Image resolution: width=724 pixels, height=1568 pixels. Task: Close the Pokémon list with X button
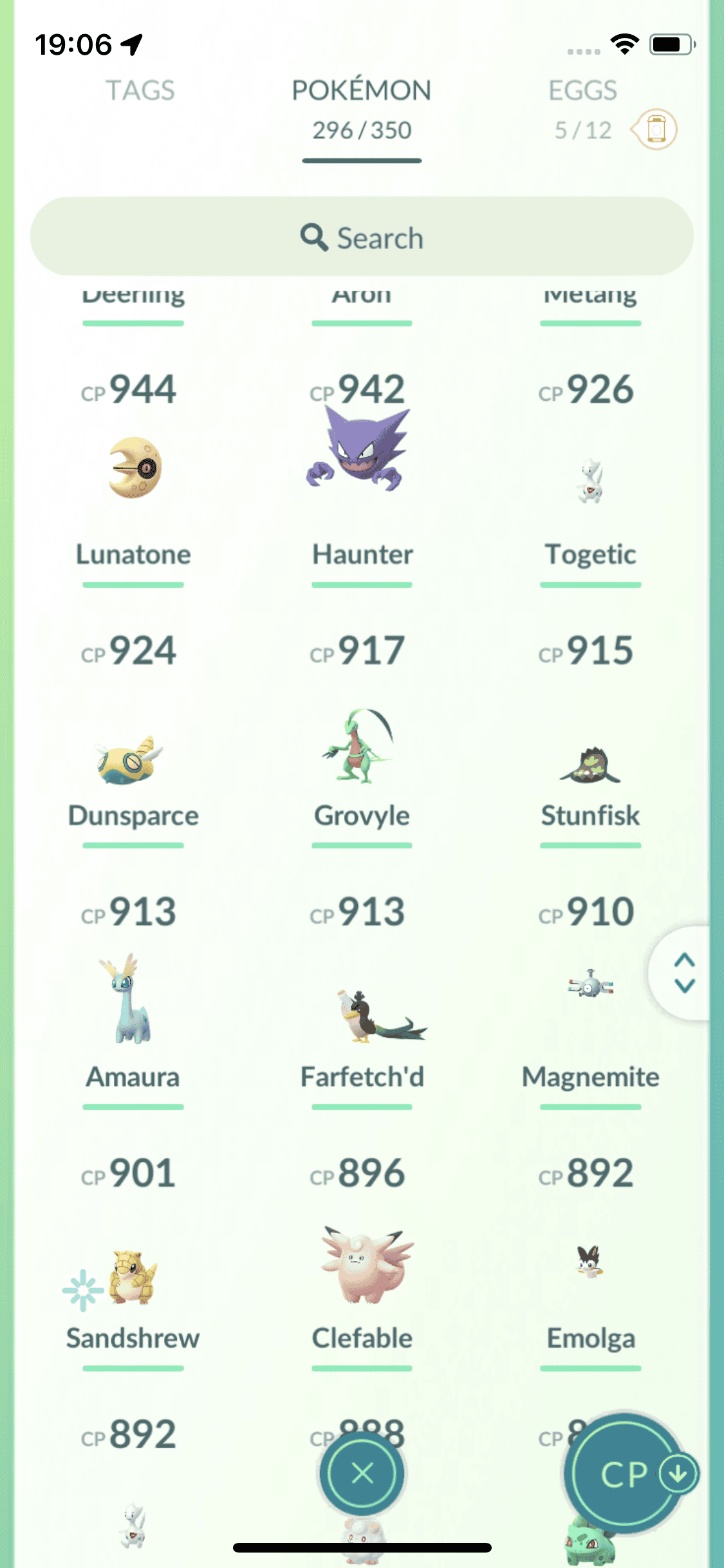click(x=362, y=1473)
